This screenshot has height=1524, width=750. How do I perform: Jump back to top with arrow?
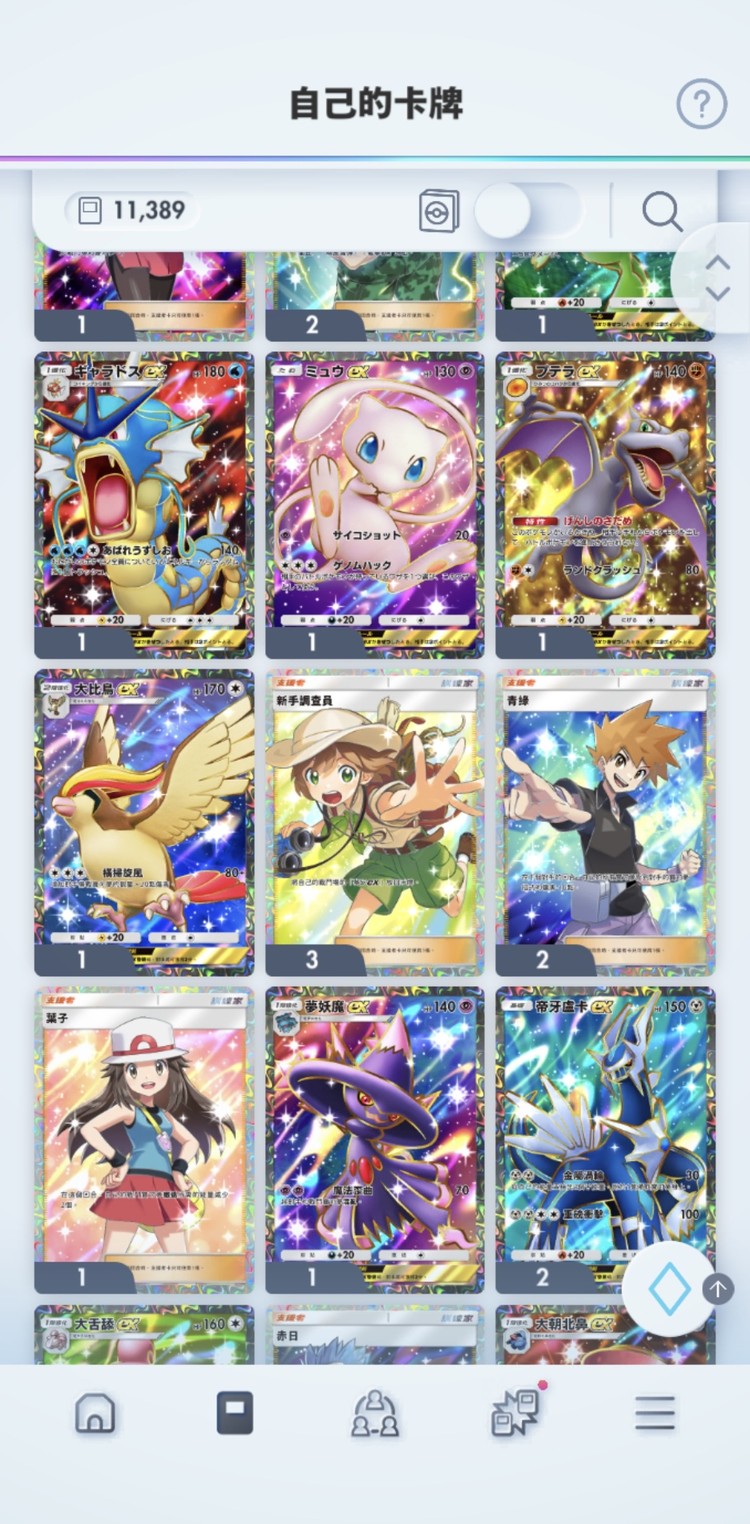point(718,1289)
